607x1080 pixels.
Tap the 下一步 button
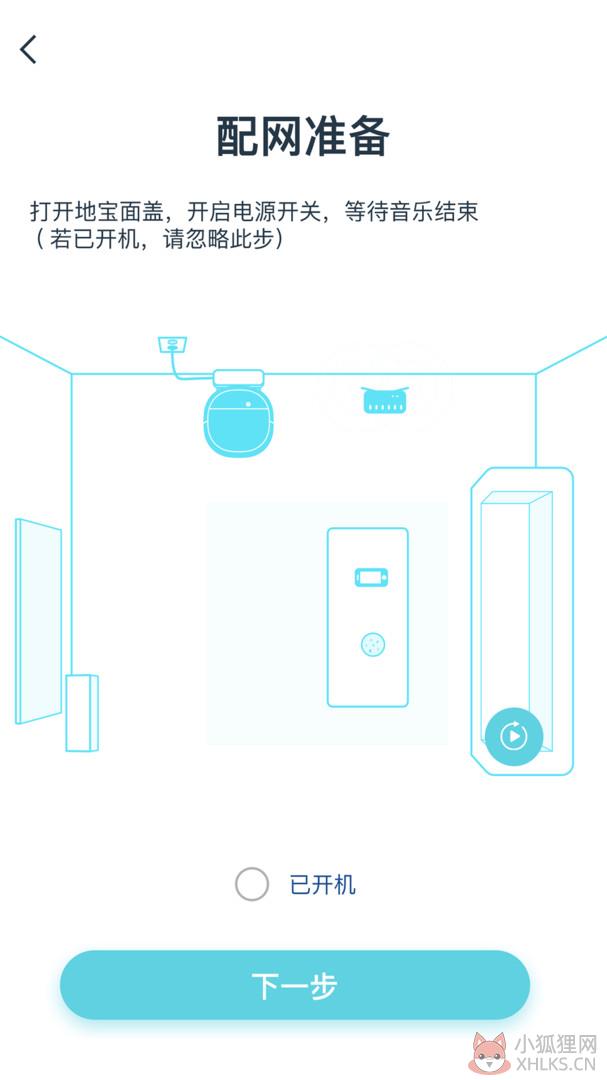click(295, 985)
